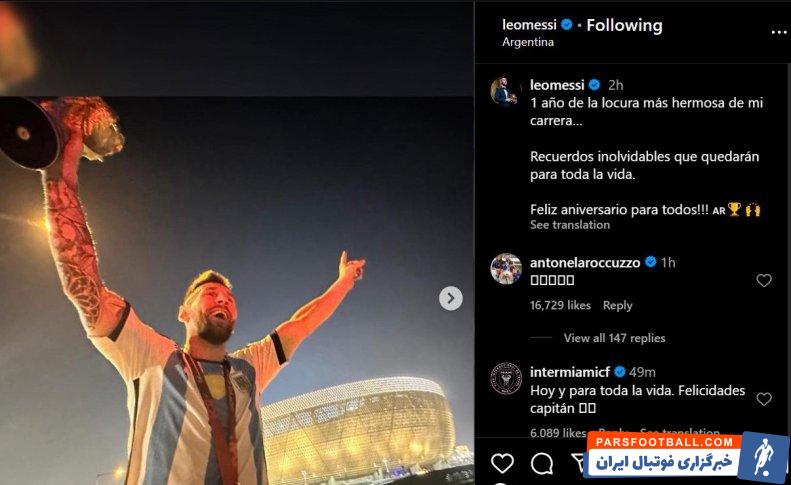Image resolution: width=791 pixels, height=485 pixels.
Task: Open leomessi's profile from the header username
Action: tap(529, 25)
